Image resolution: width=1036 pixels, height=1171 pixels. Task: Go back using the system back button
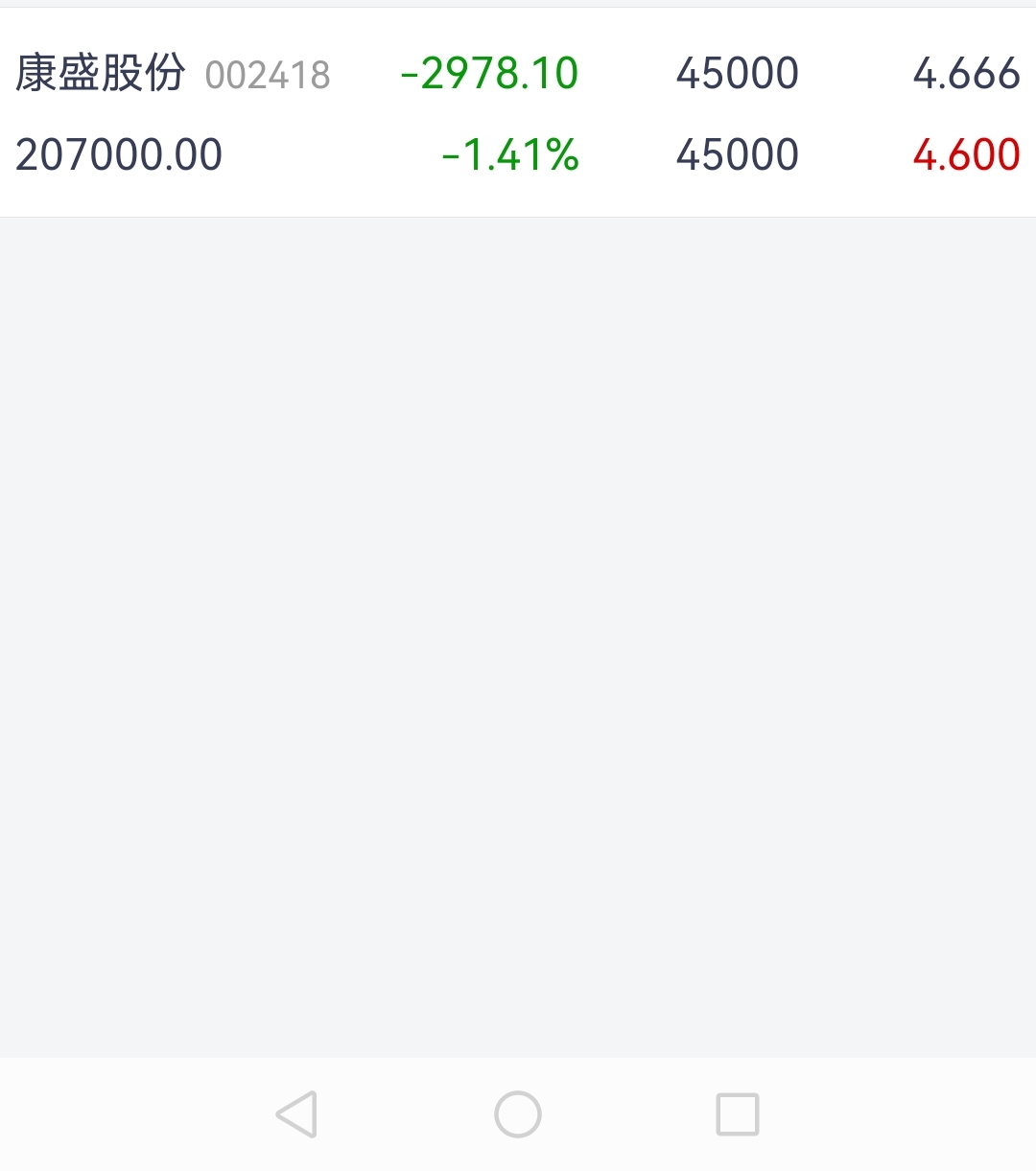[x=295, y=1114]
